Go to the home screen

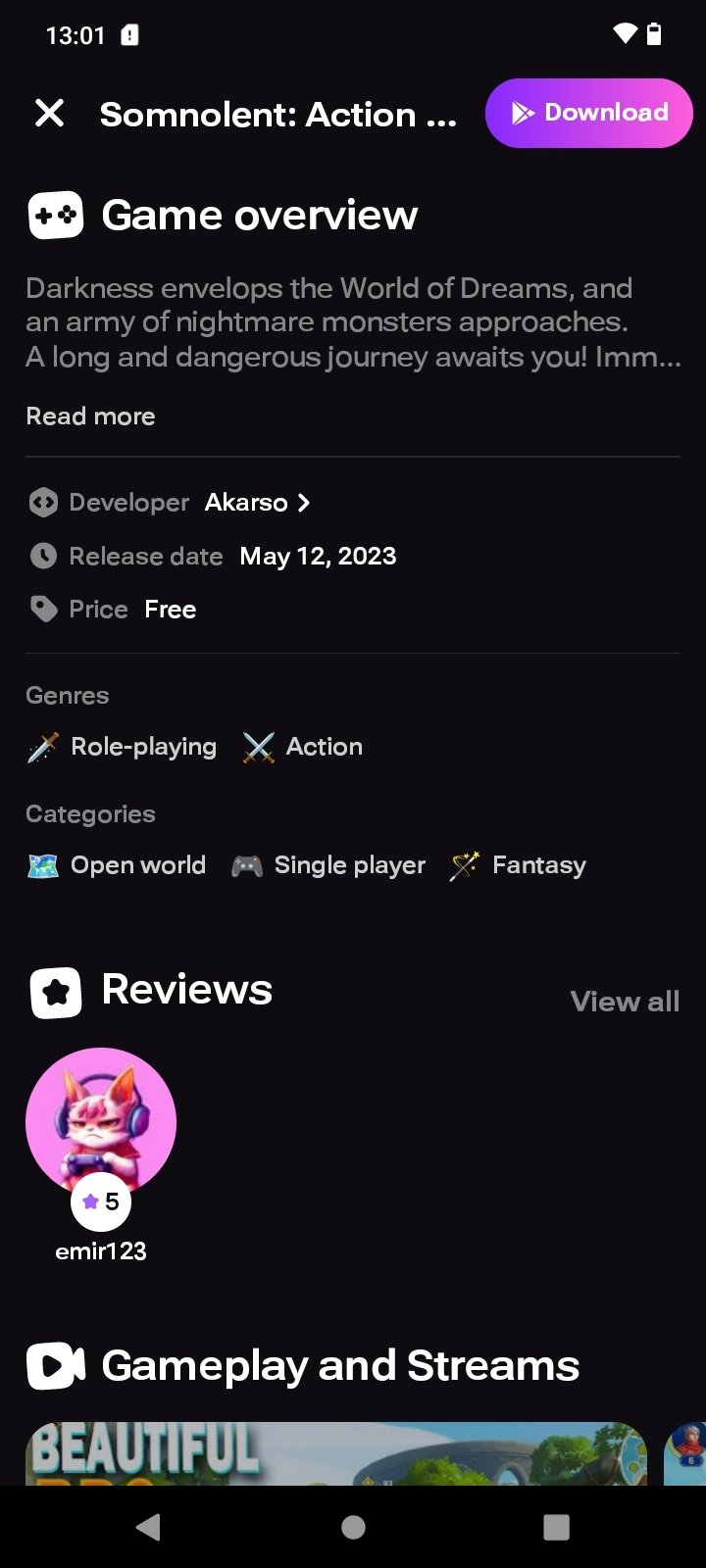click(353, 1527)
